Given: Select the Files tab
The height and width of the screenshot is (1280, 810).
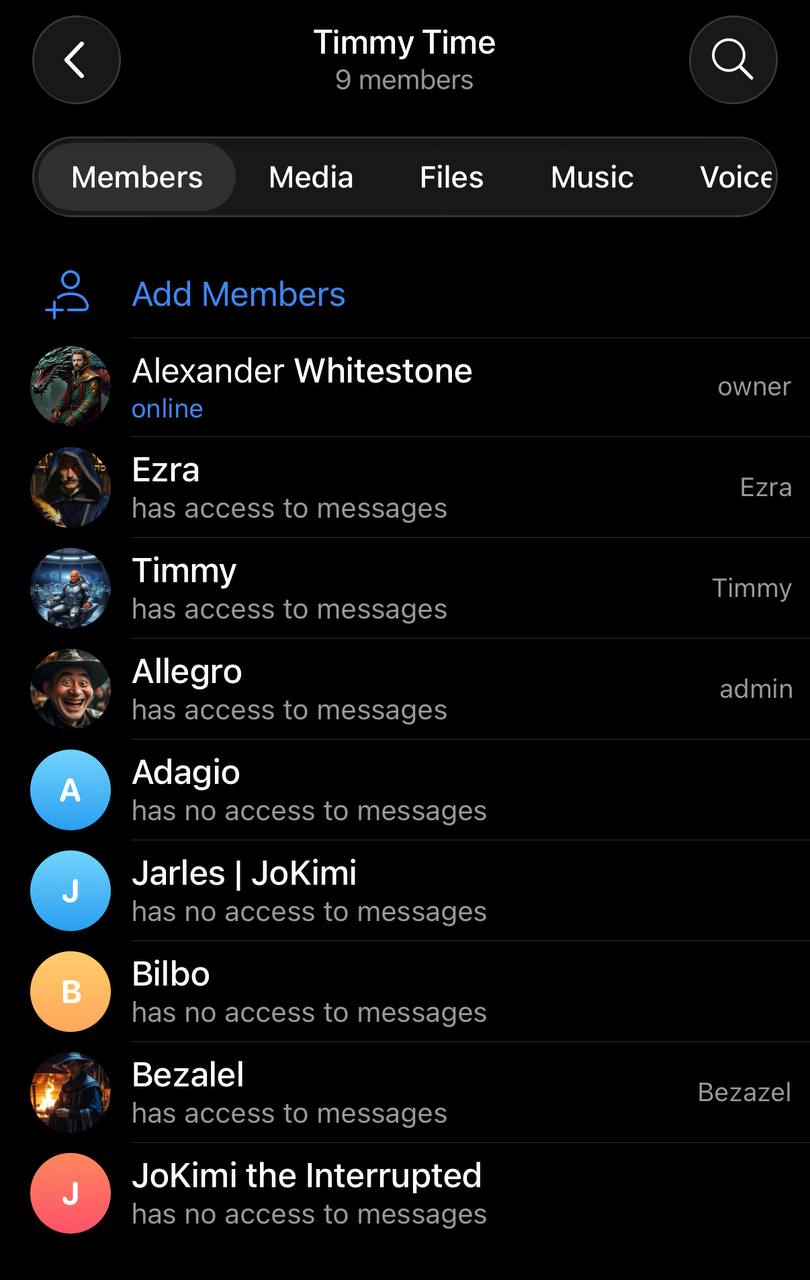Looking at the screenshot, I should click(x=451, y=177).
